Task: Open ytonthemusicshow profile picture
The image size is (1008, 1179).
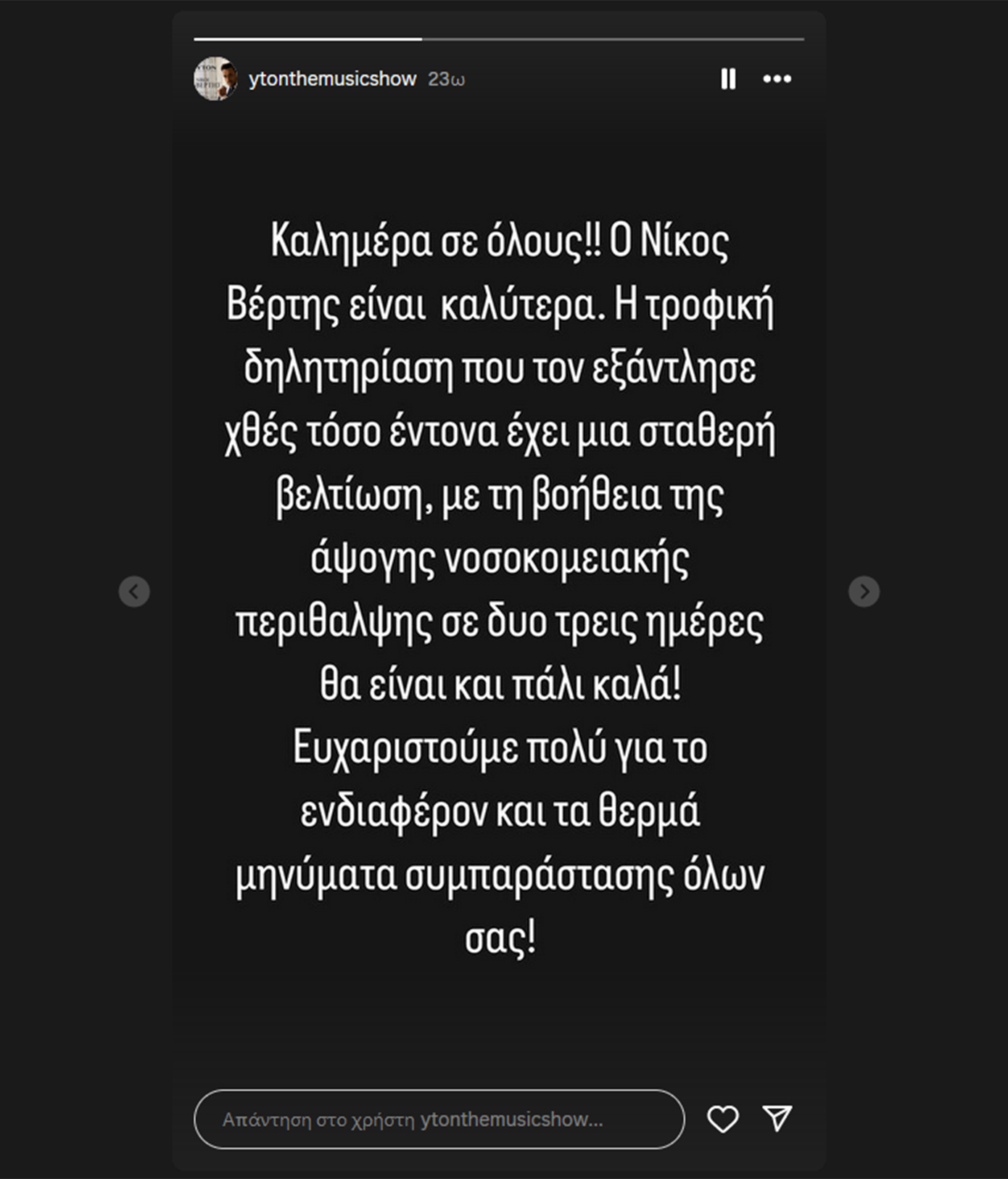Action: (215, 79)
